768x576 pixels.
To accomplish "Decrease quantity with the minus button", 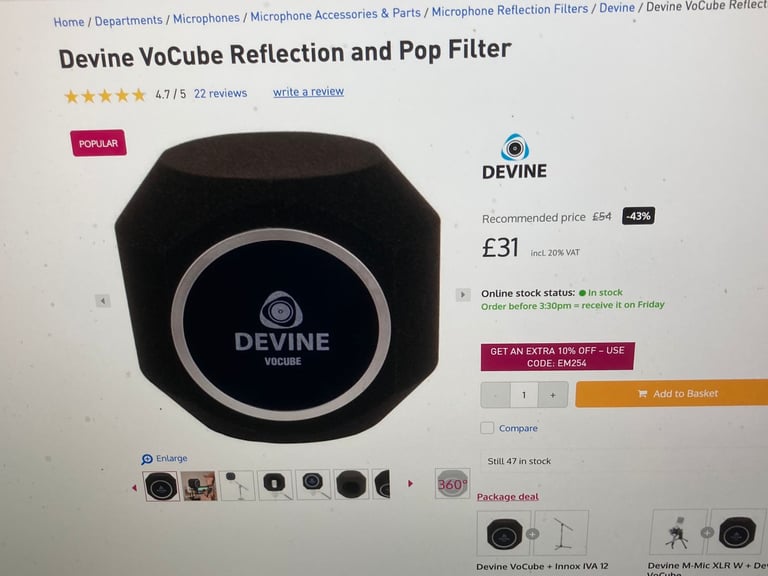I will [495, 395].
